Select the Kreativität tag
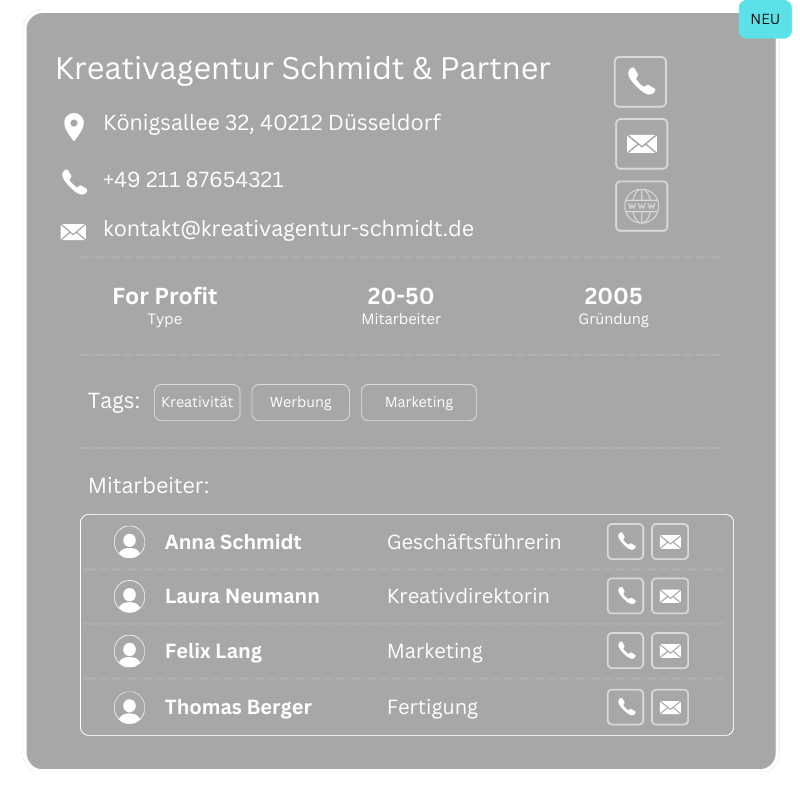The width and height of the screenshot is (800, 800). click(x=197, y=402)
